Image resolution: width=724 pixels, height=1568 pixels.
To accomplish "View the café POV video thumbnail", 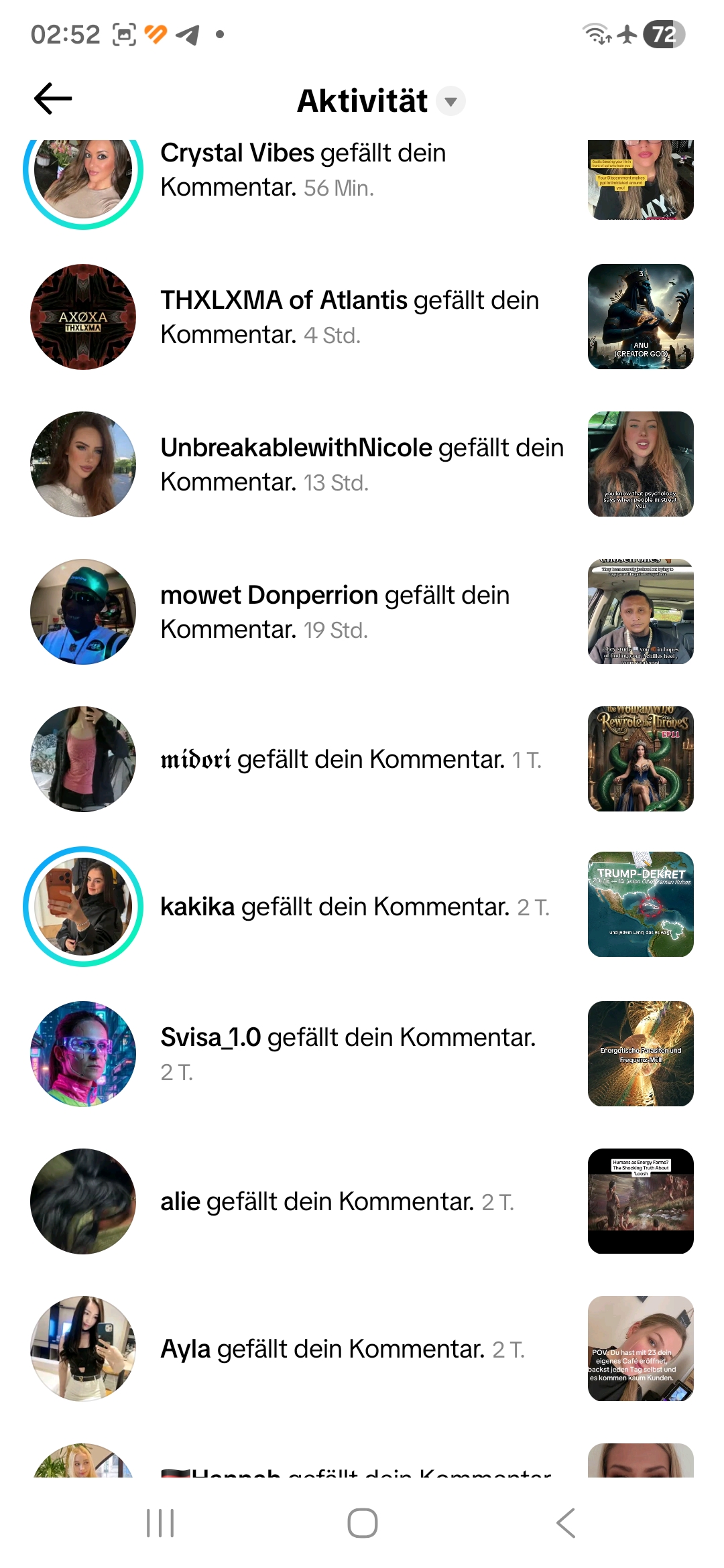I will pos(640,1348).
